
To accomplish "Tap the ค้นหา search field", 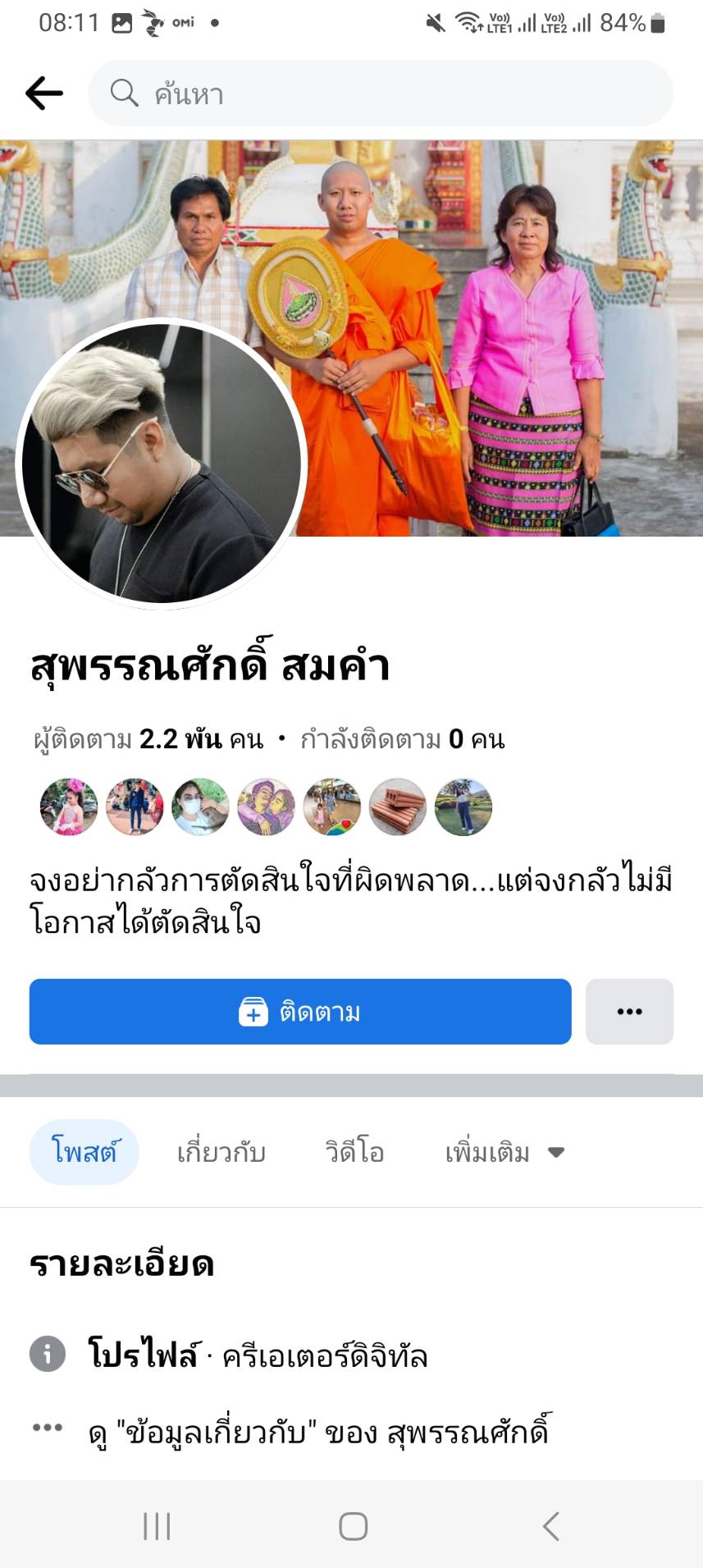I will coord(381,94).
